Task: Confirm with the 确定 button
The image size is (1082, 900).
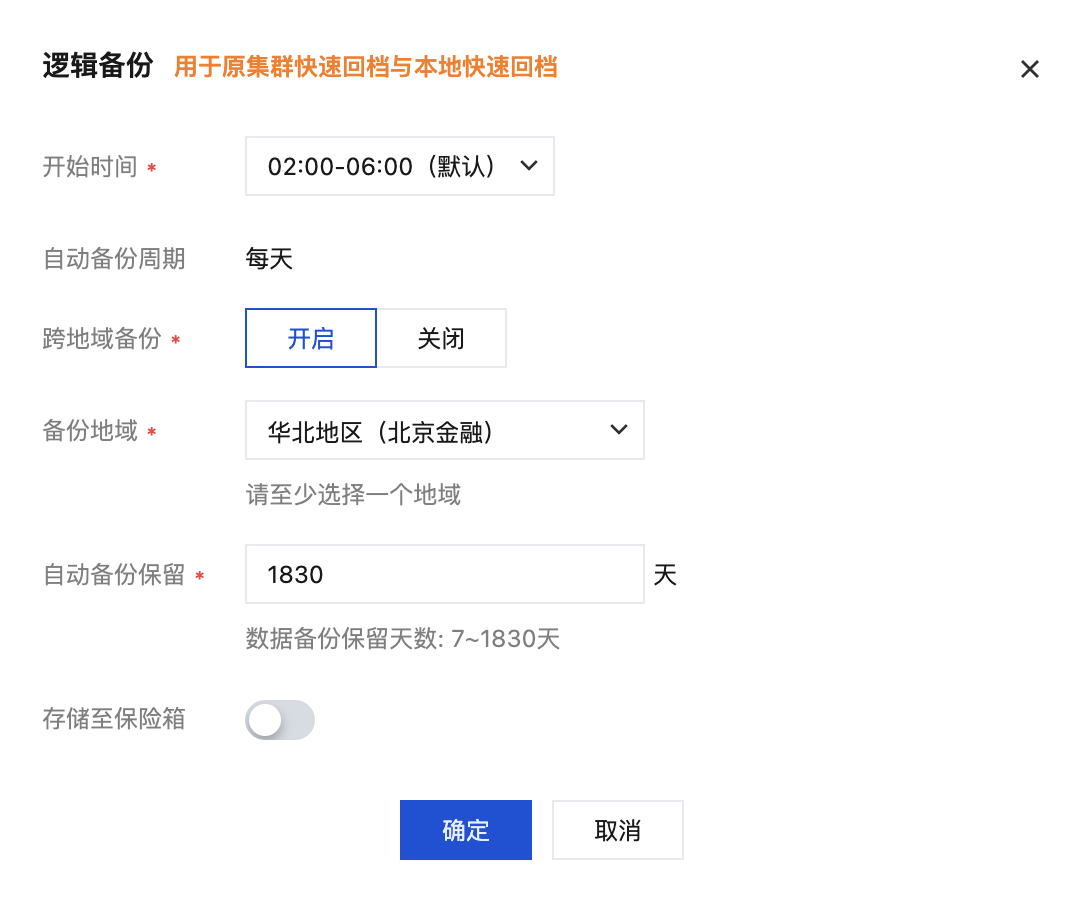Action: click(x=465, y=830)
